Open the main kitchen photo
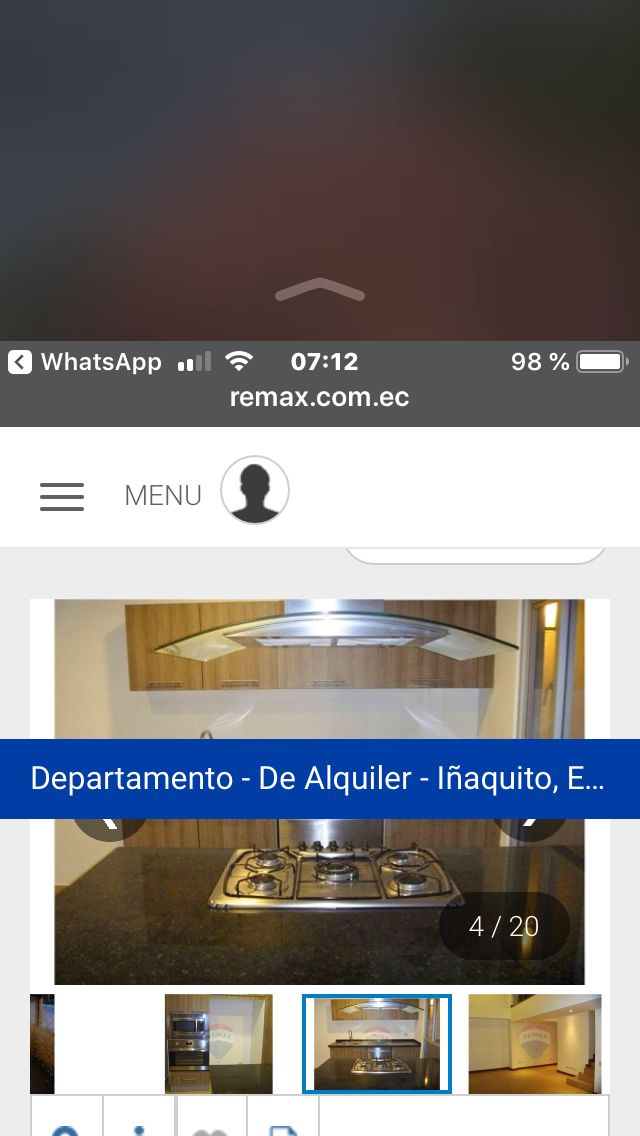This screenshot has width=640, height=1136. (320, 680)
